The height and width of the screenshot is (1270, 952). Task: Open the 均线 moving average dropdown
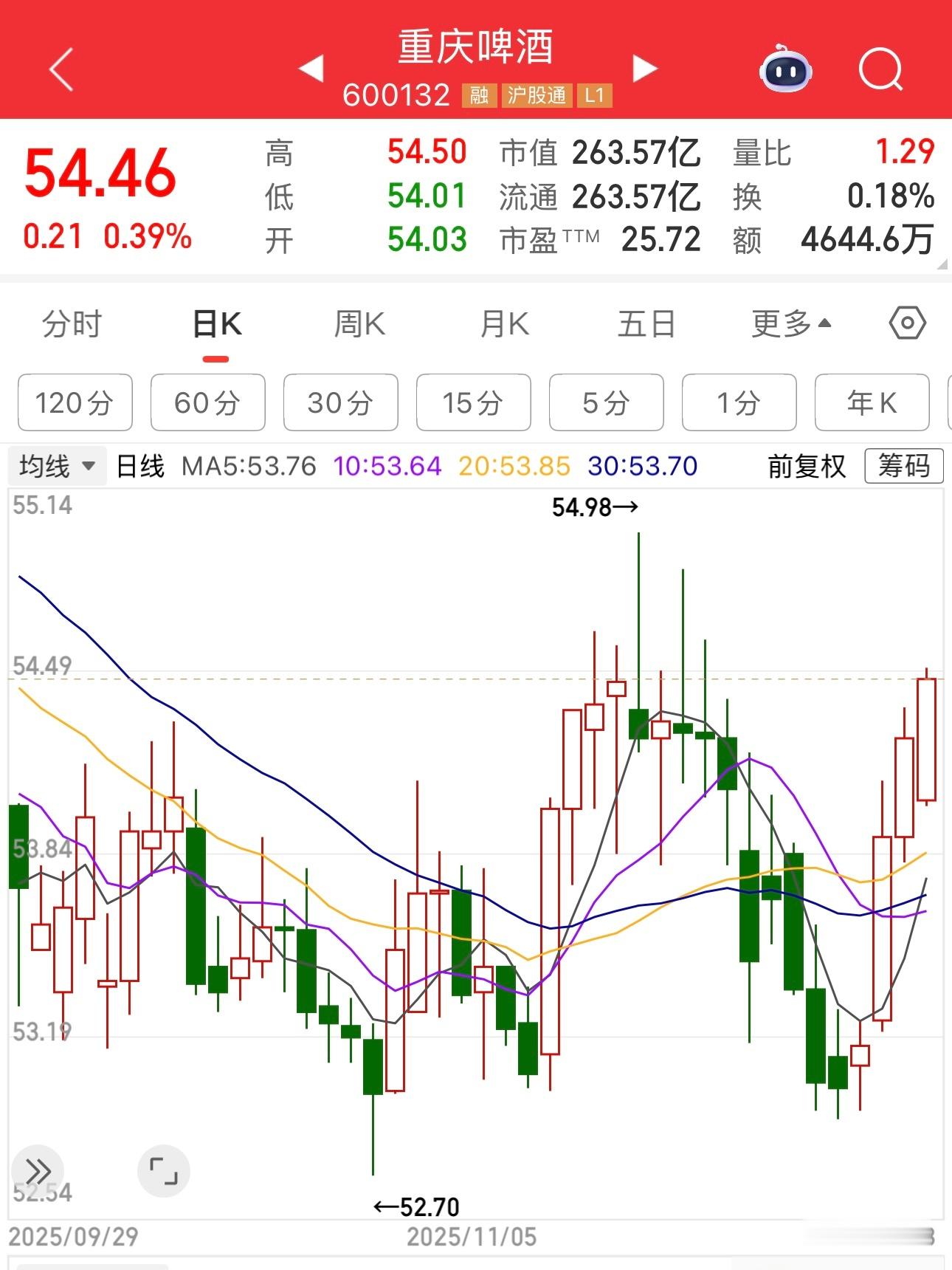coord(57,466)
